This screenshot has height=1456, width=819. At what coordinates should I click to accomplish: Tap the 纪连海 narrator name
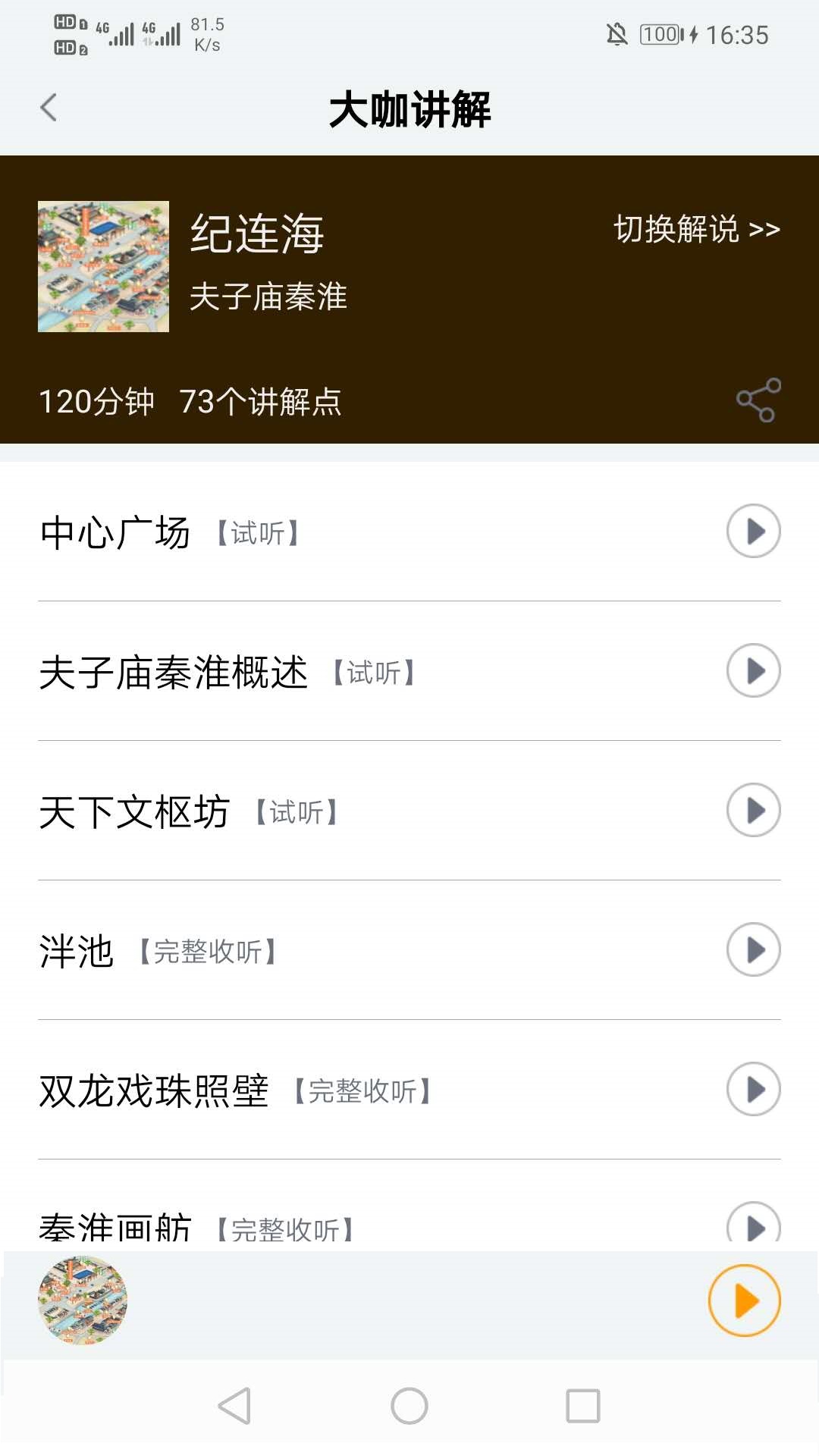[258, 235]
